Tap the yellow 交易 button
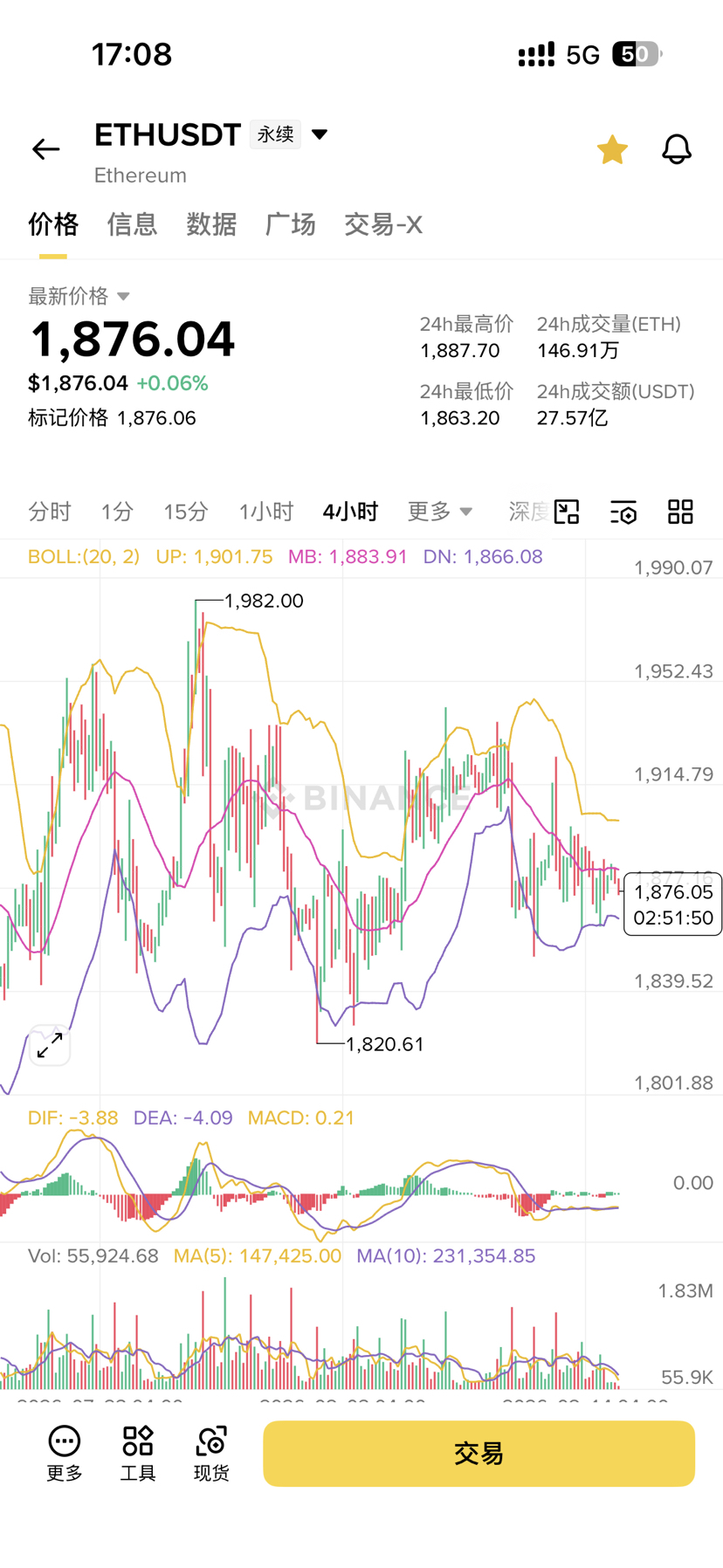The width and height of the screenshot is (723, 1568). pyautogui.click(x=479, y=1454)
